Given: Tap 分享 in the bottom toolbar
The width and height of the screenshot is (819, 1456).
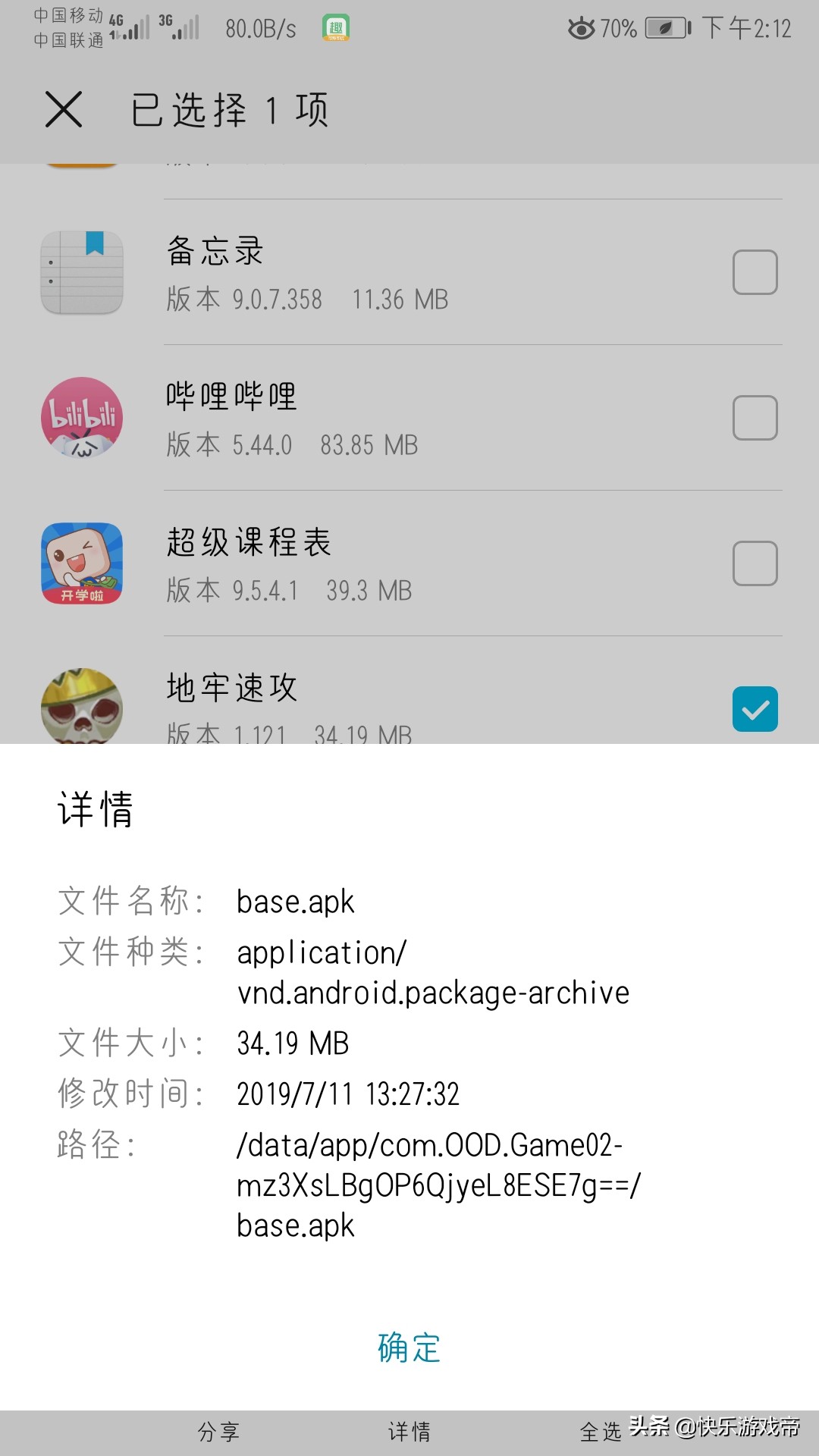Looking at the screenshot, I should pyautogui.click(x=218, y=1431).
